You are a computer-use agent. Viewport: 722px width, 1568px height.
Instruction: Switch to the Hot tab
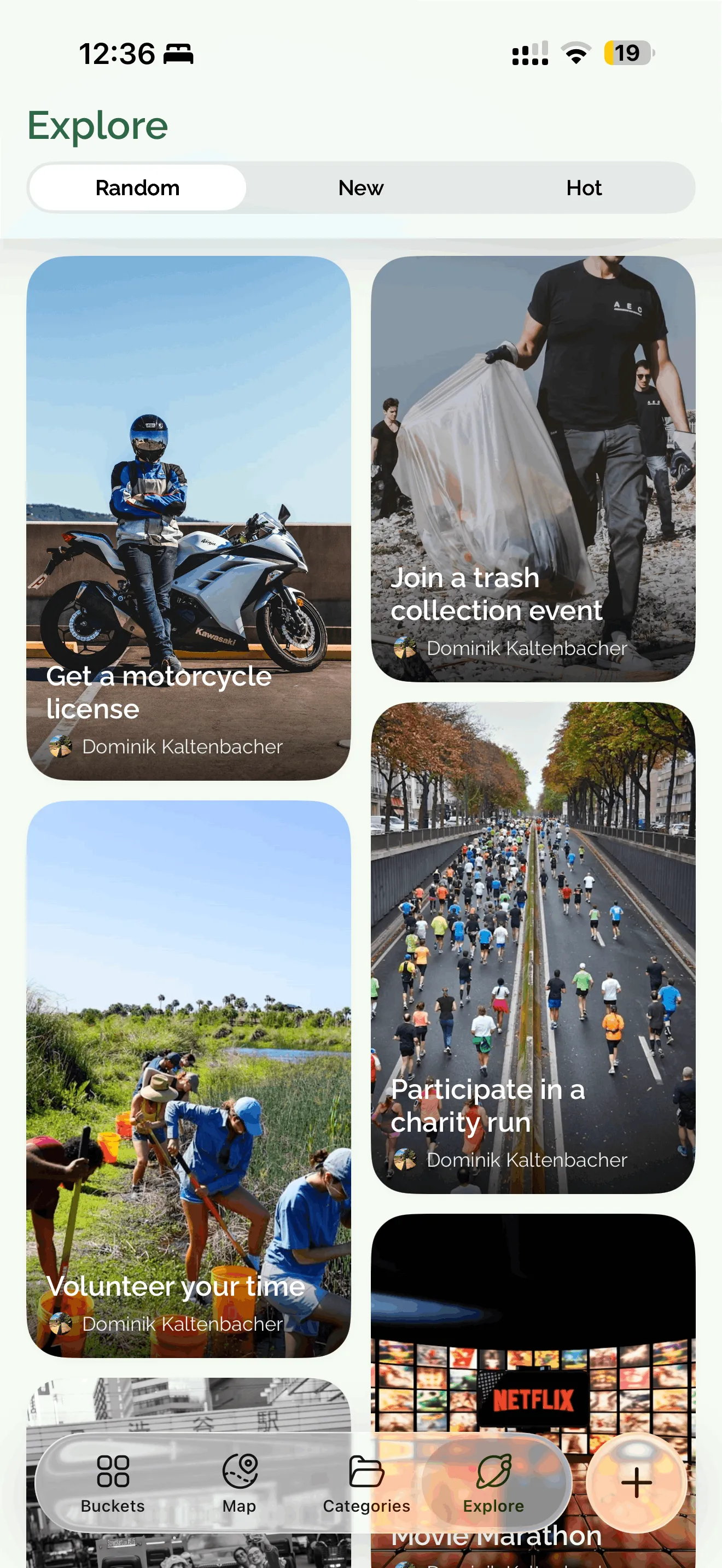[x=584, y=188]
